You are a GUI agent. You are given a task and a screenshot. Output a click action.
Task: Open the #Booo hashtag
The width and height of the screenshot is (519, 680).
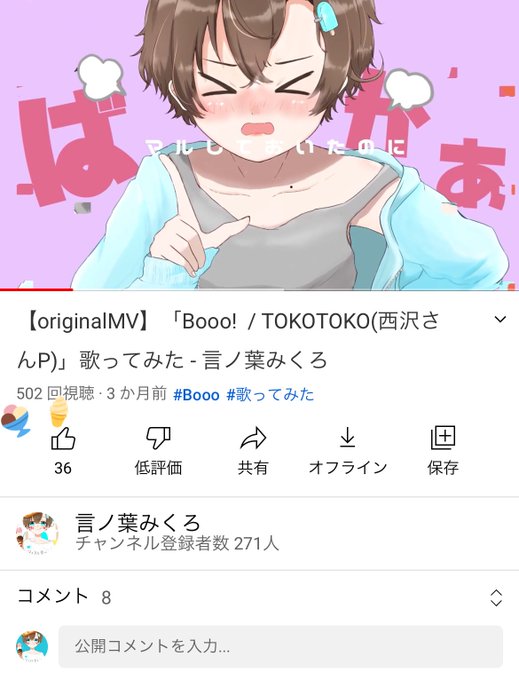pyautogui.click(x=196, y=395)
